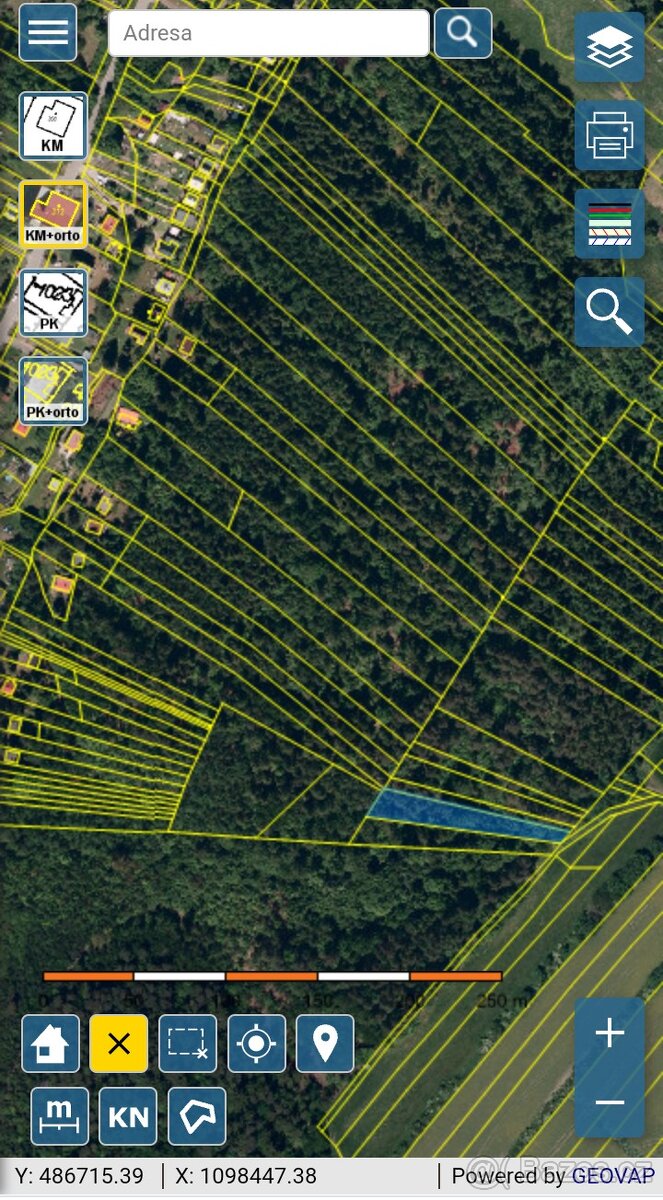Viewport: 663px width, 1200px height.
Task: Open the KN cadastre info tool
Action: (128, 1116)
